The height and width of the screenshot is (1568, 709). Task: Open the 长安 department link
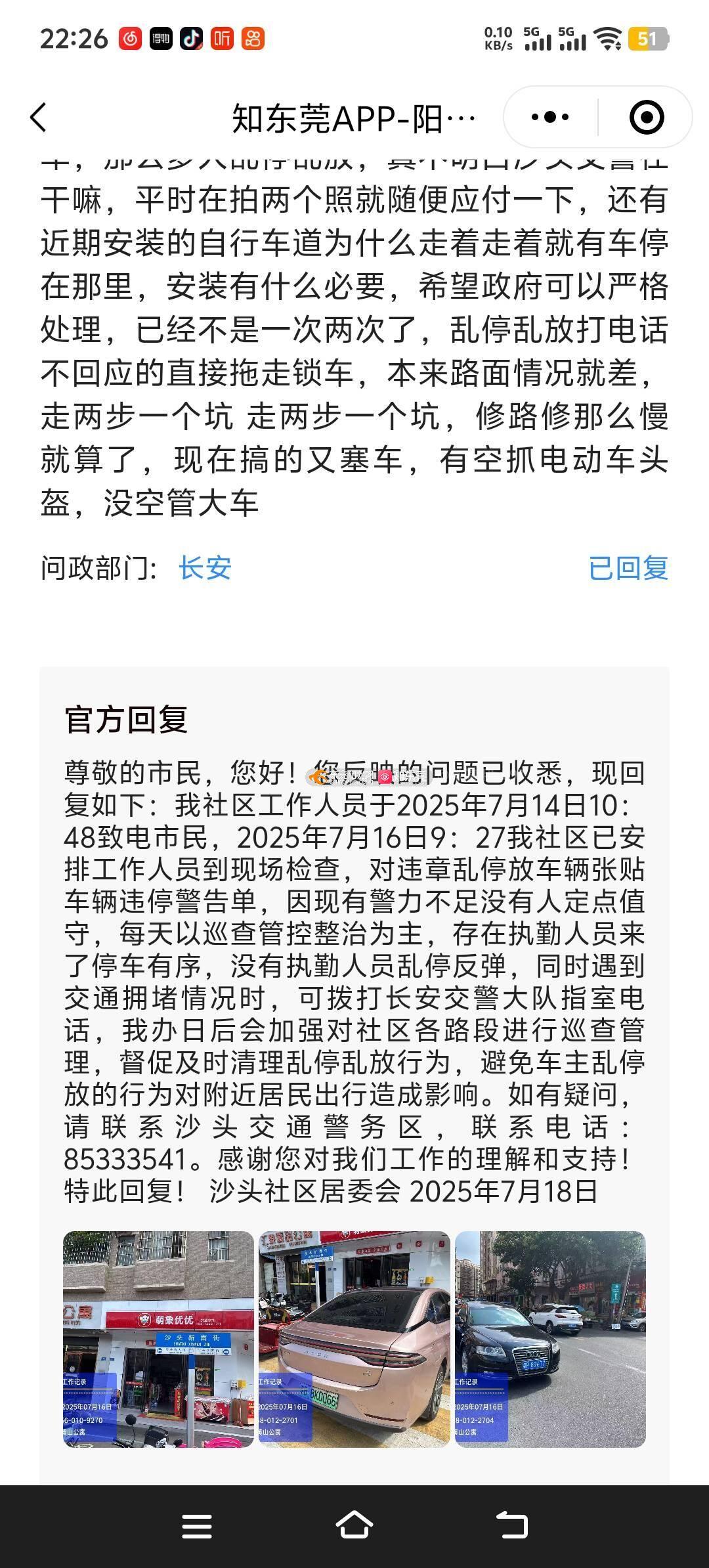205,568
